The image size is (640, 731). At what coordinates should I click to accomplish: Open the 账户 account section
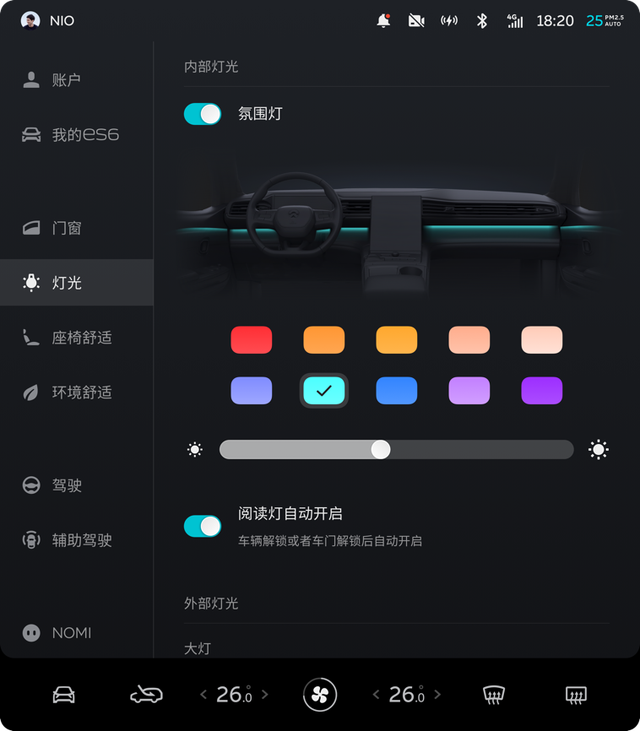pyautogui.click(x=66, y=80)
